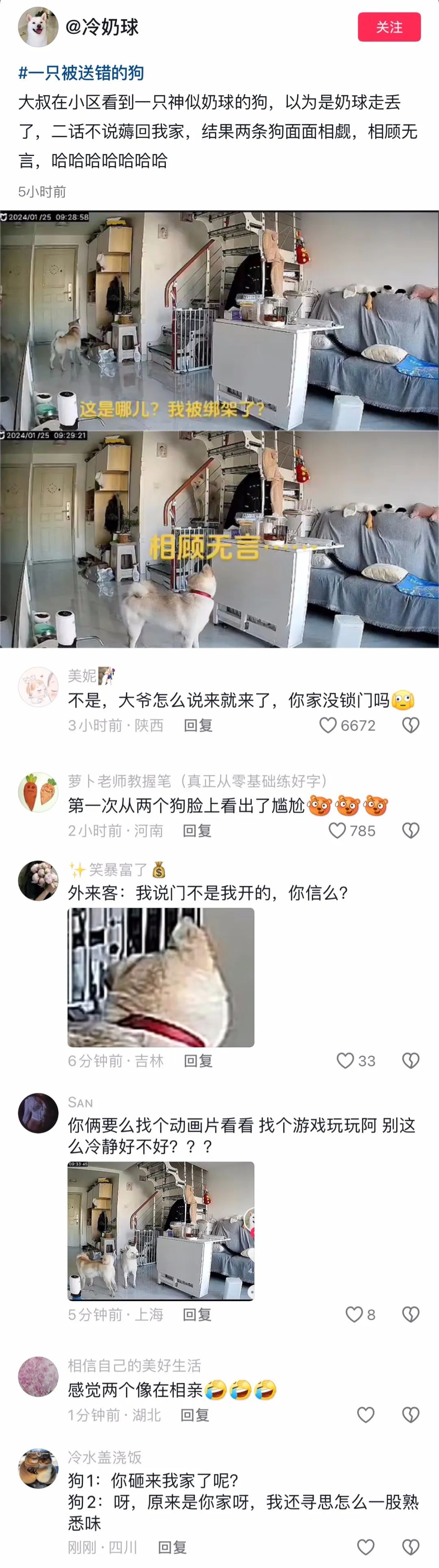Follow the account @冷奶球
The height and width of the screenshot is (1568, 439).
tap(389, 27)
